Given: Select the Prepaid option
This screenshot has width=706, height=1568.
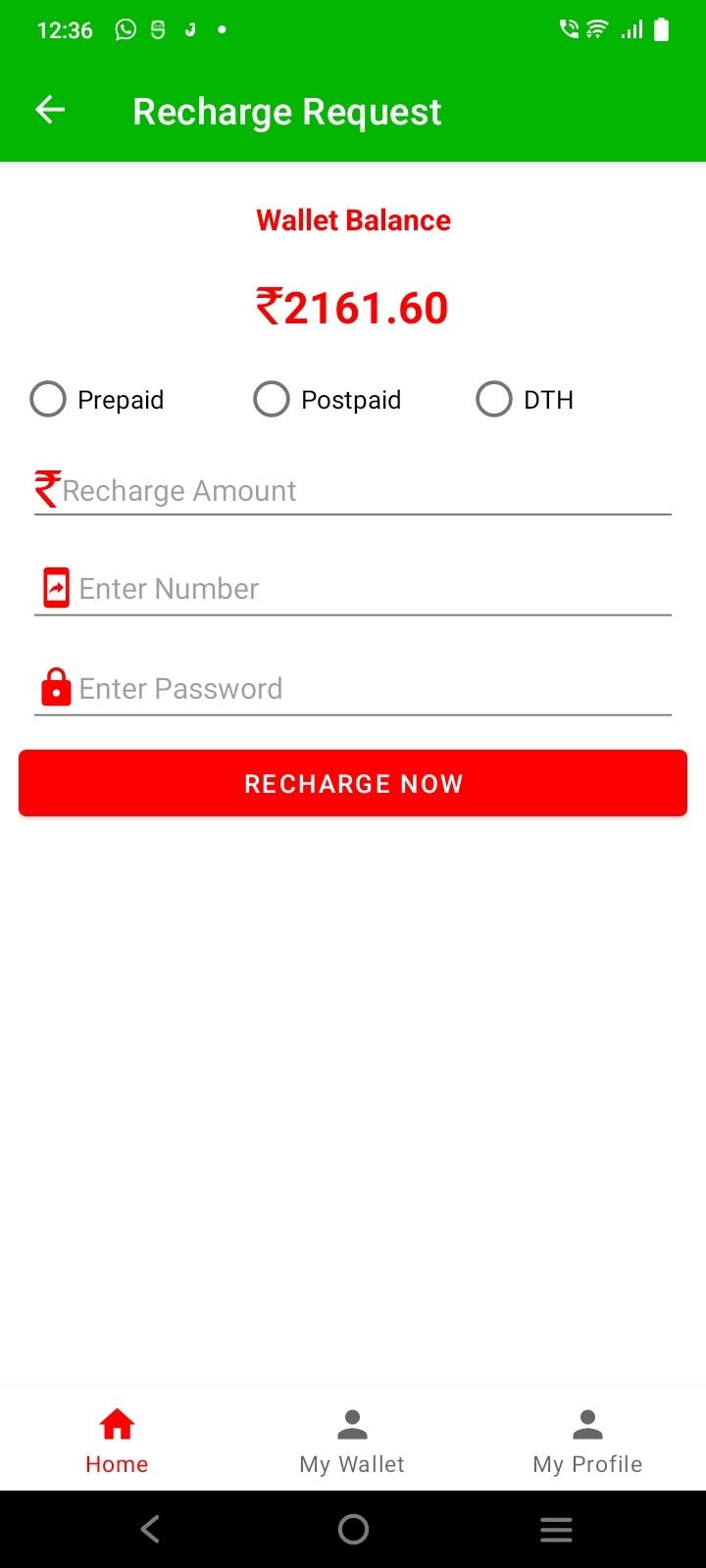Looking at the screenshot, I should point(48,400).
